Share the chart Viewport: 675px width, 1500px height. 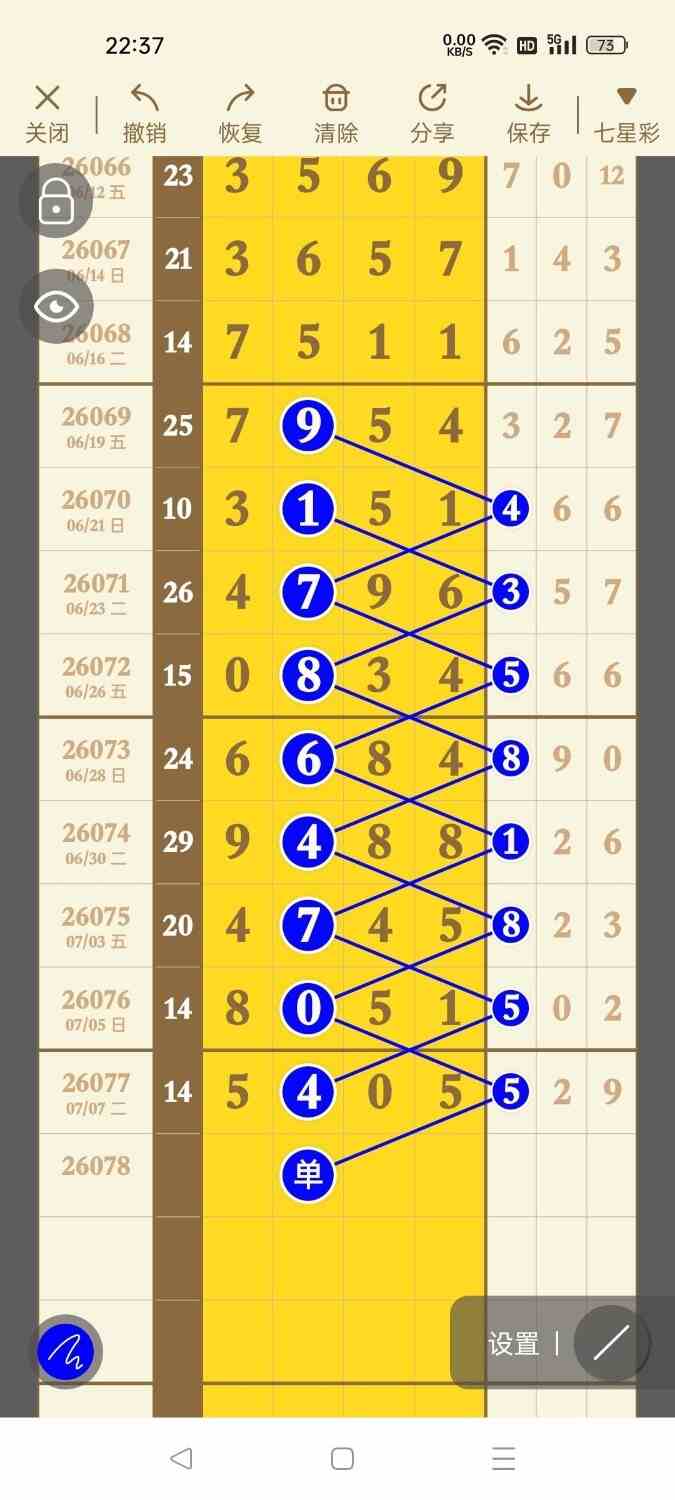432,114
